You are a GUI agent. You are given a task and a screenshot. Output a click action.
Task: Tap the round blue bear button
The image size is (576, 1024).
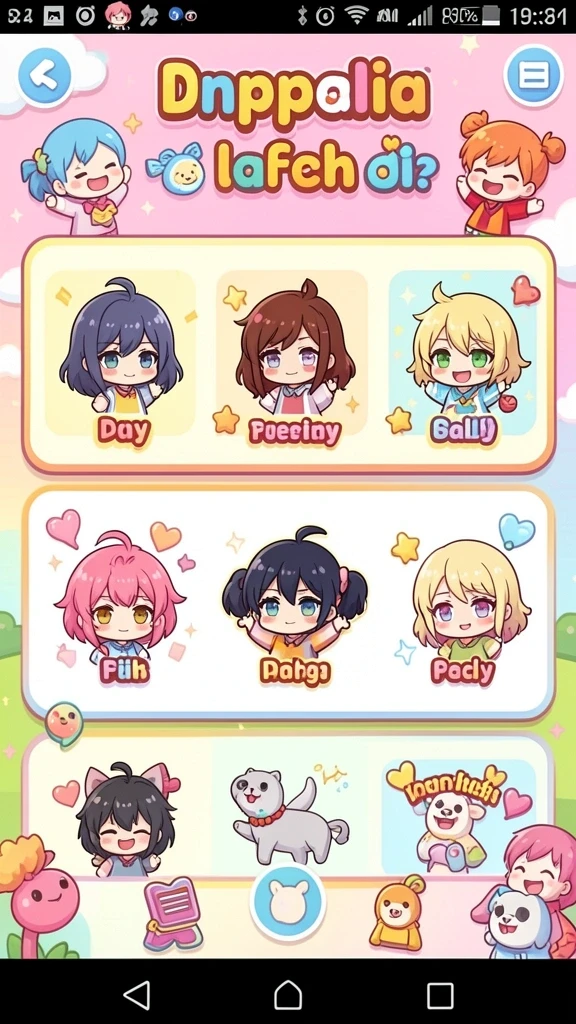click(288, 901)
